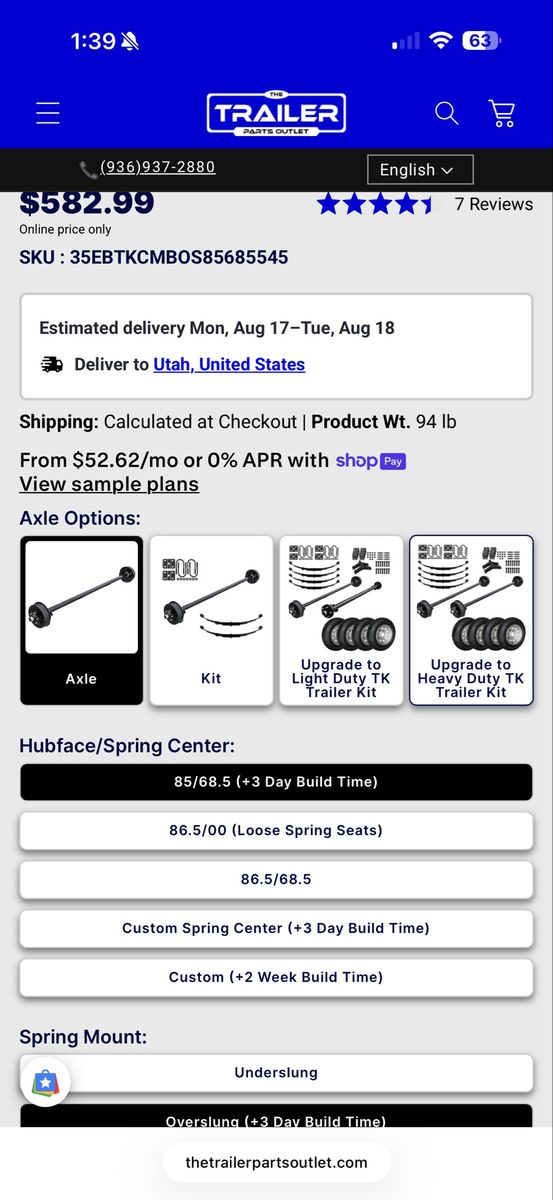
Task: Open the 7 Reviews link
Action: pyautogui.click(x=494, y=204)
